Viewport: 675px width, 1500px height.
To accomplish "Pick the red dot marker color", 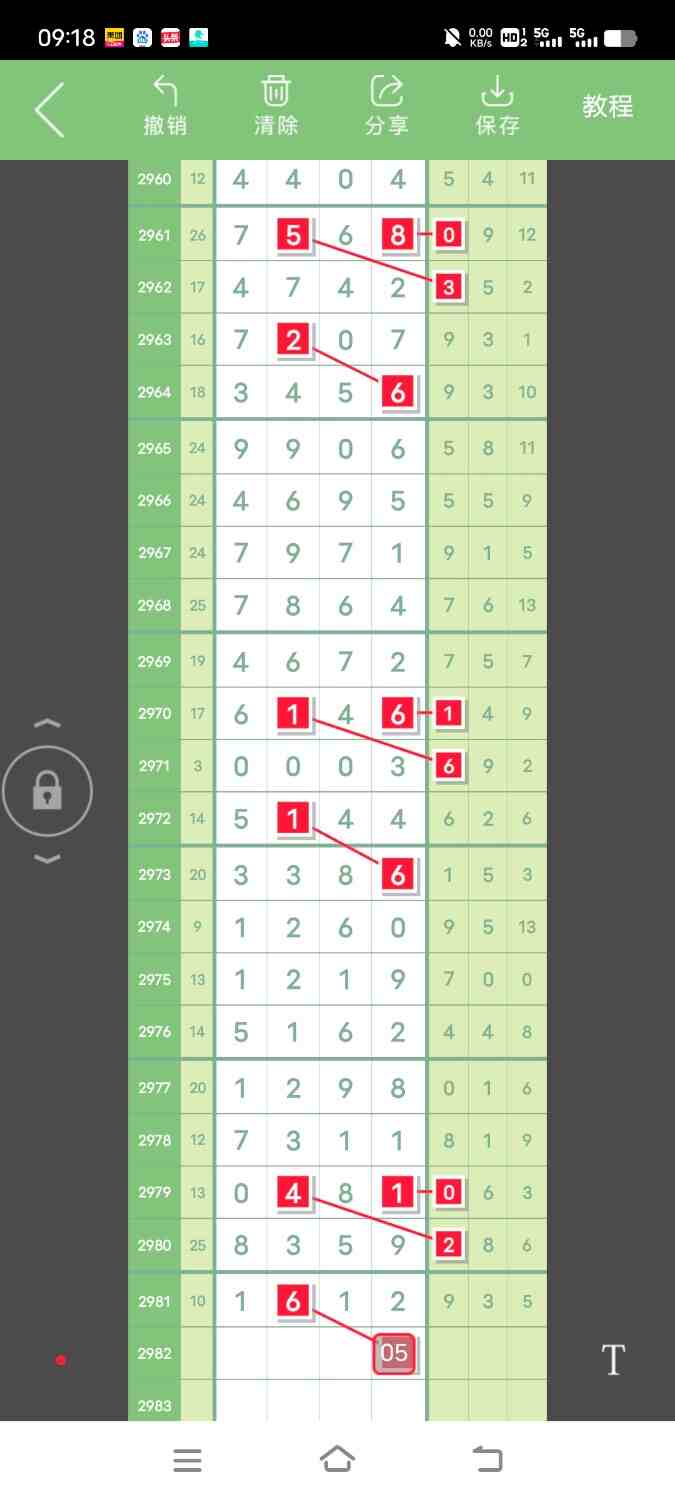I will pos(61,1360).
